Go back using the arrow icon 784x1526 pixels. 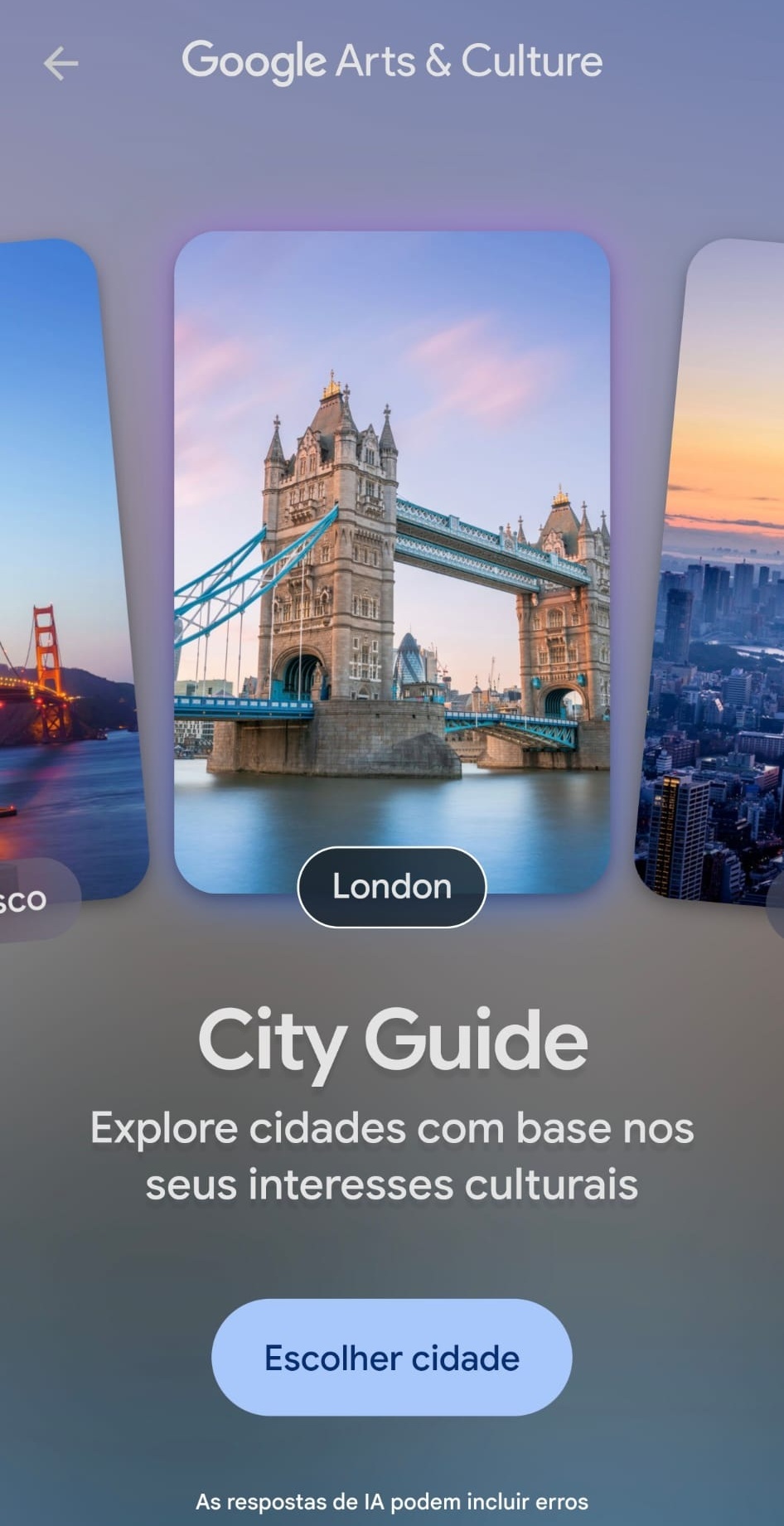[60, 63]
